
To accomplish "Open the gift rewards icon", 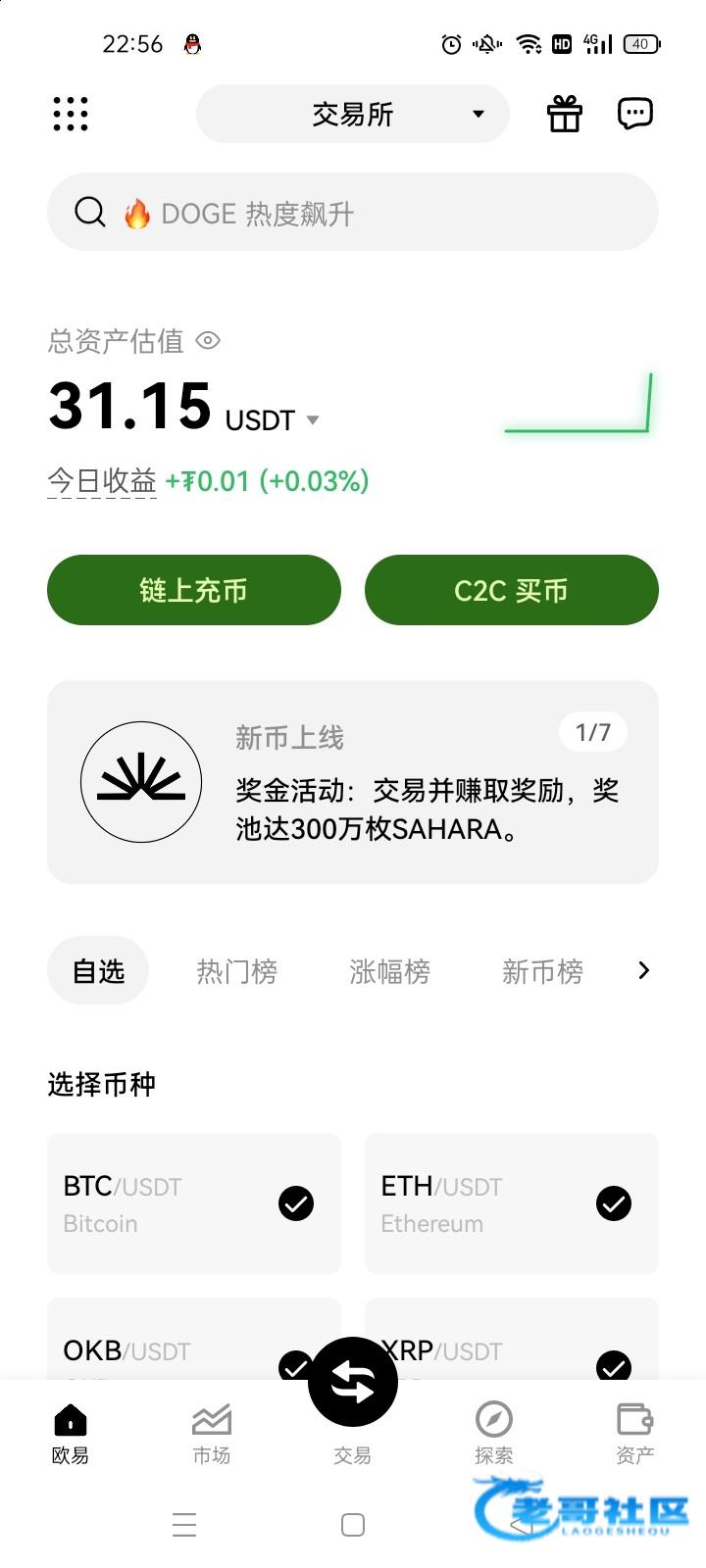I will [565, 114].
